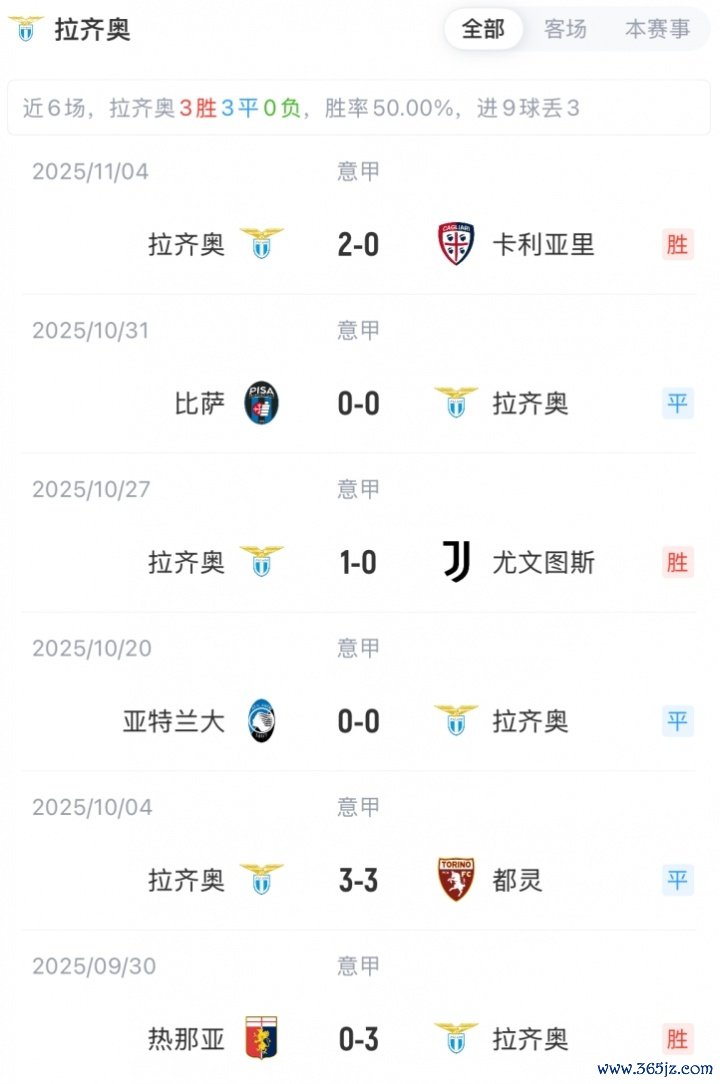View the 比萨 vs 拉齐奥 match details
This screenshot has width=720, height=1084.
(358, 403)
